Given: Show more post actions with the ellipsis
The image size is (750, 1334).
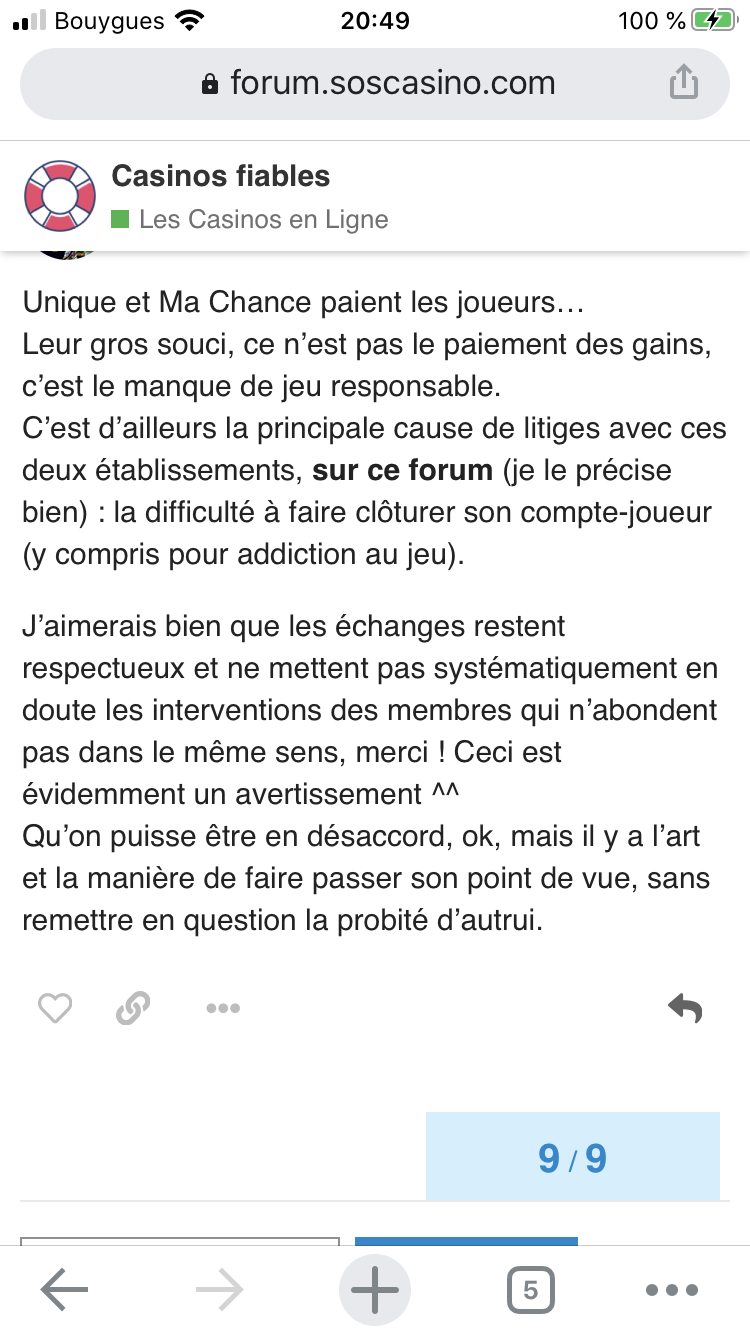Looking at the screenshot, I should 222,1008.
